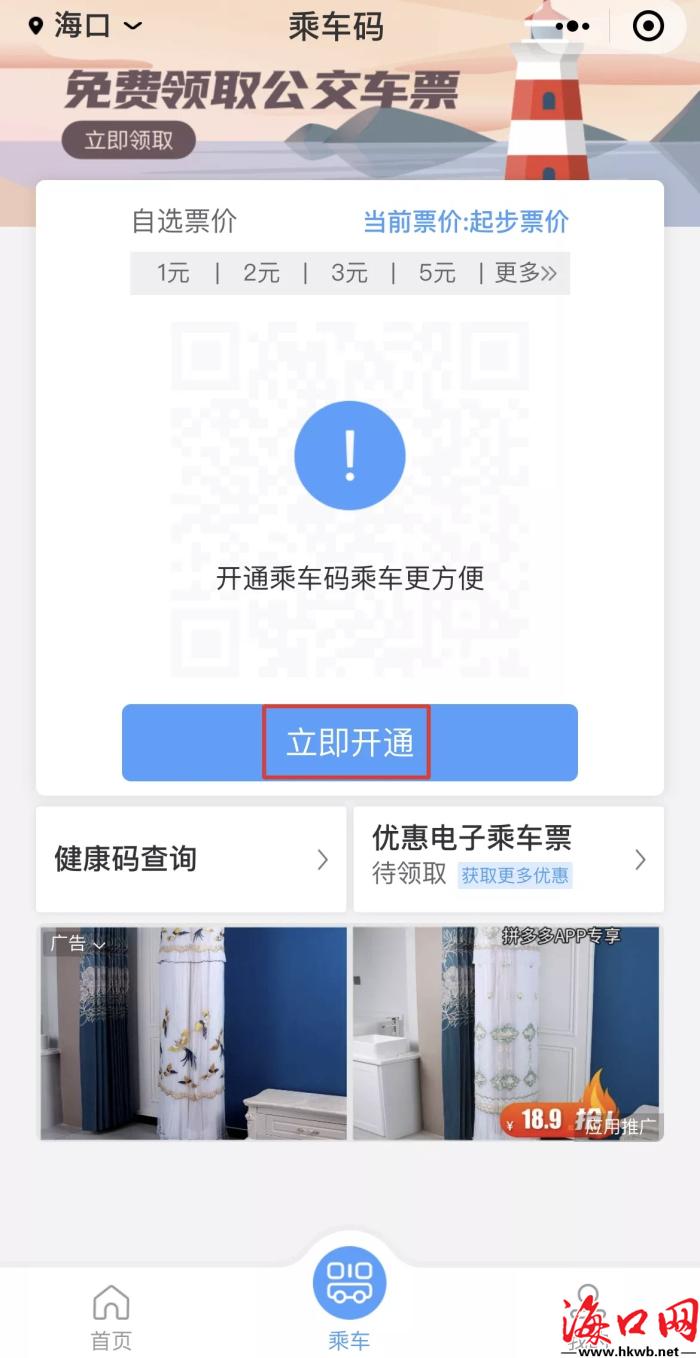Switch to the 首页 home tab

click(111, 1317)
